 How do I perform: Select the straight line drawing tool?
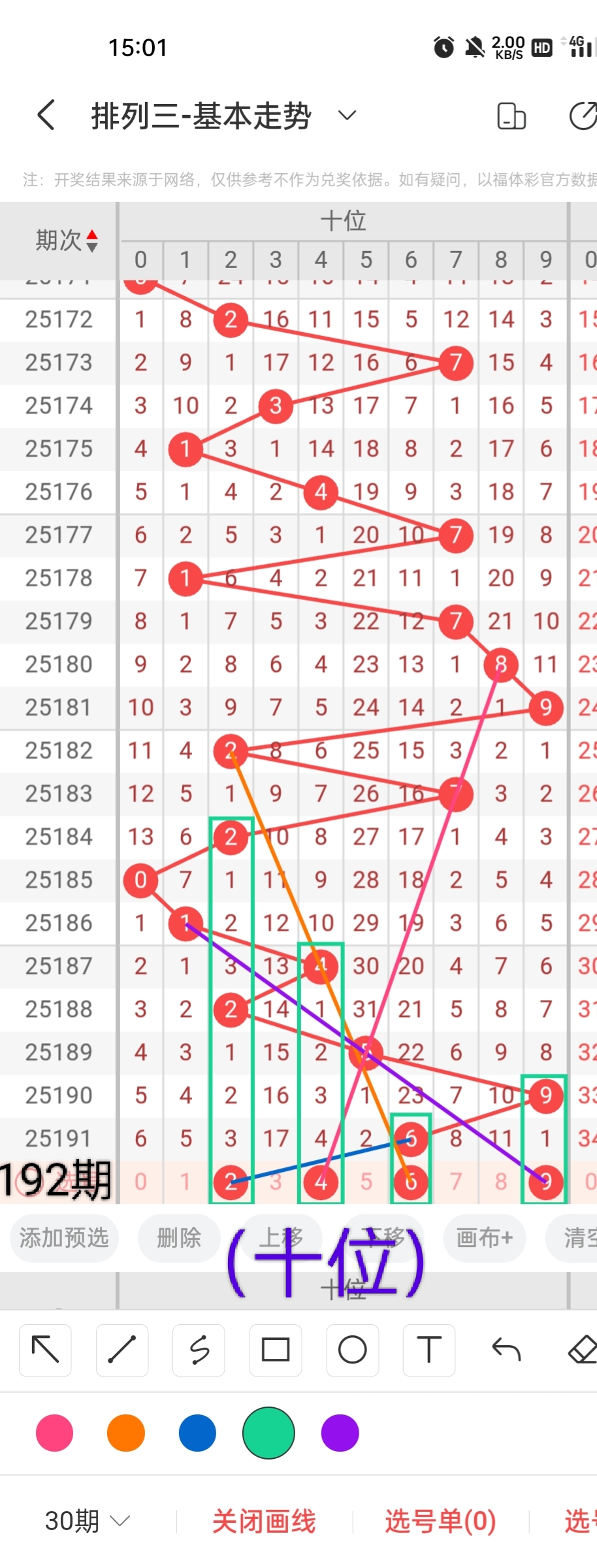(x=121, y=1350)
